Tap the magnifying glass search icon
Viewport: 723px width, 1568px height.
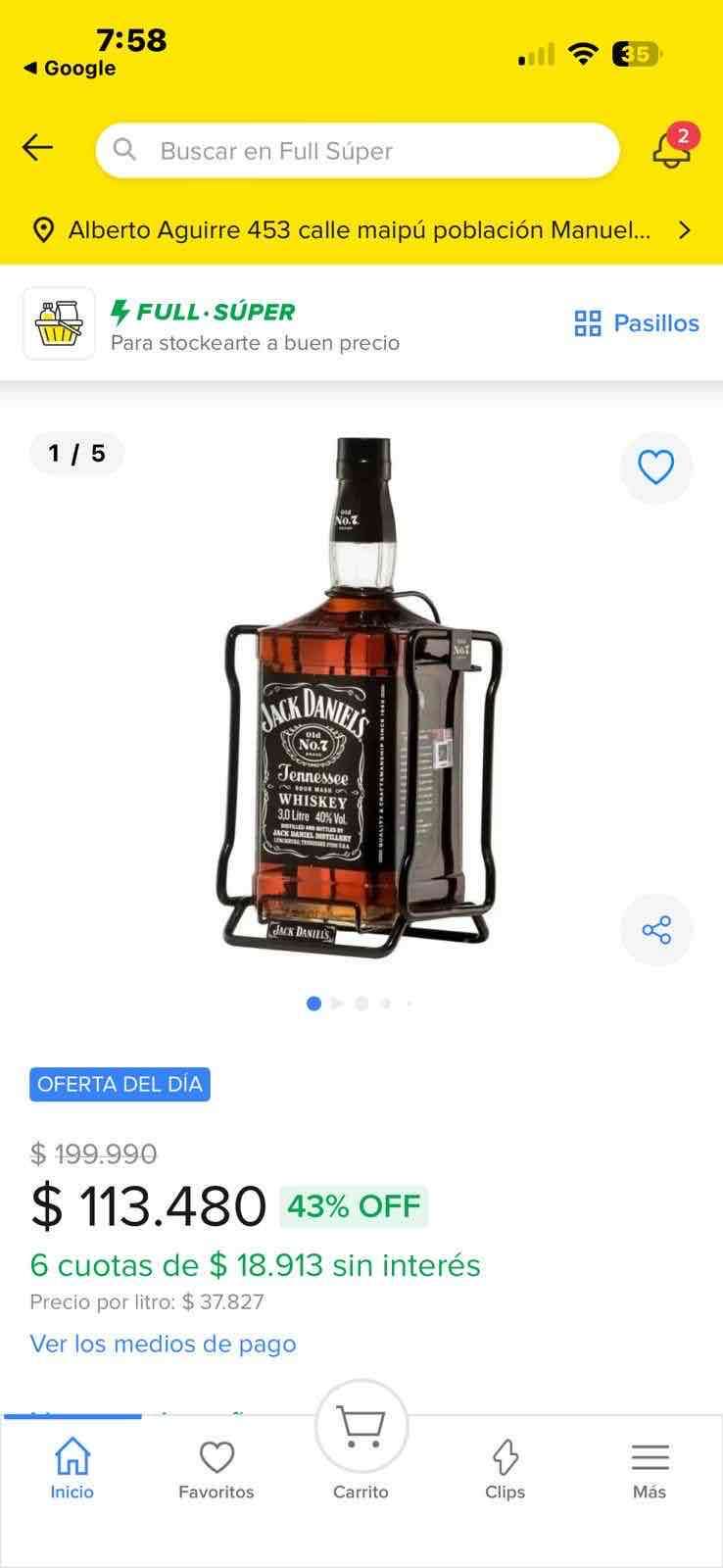pos(124,149)
